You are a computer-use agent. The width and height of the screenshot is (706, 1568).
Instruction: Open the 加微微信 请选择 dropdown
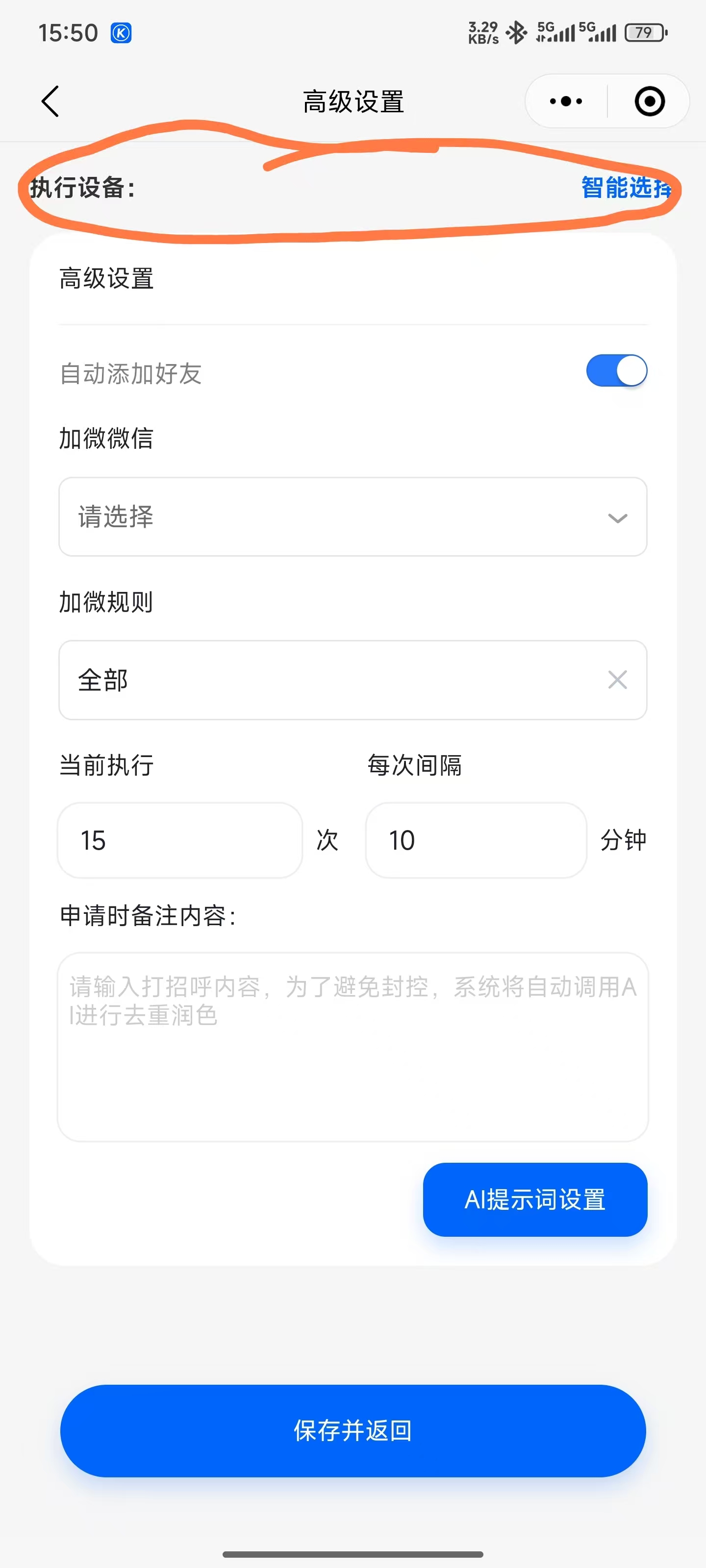(x=353, y=517)
